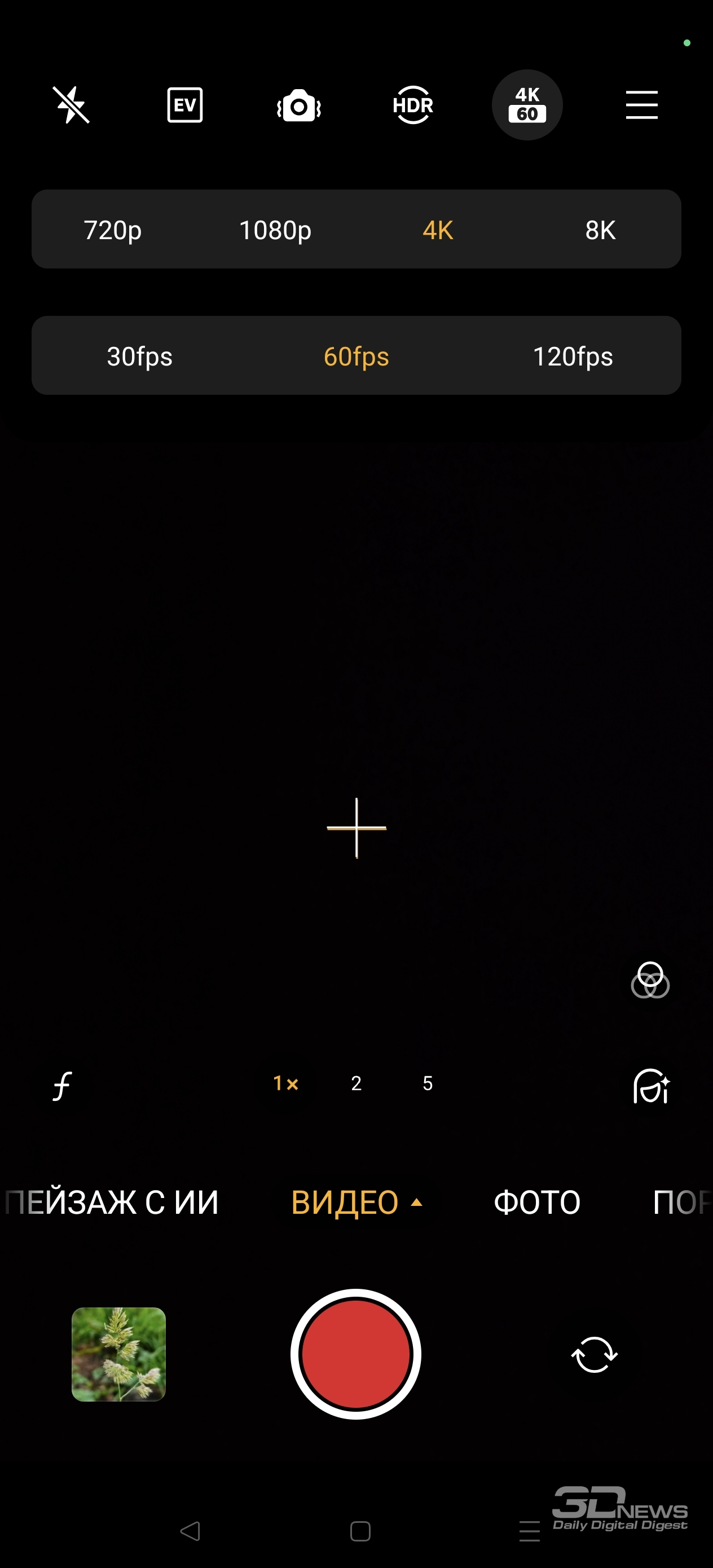713x1568 pixels.
Task: Select 720p resolution
Action: pyautogui.click(x=113, y=230)
